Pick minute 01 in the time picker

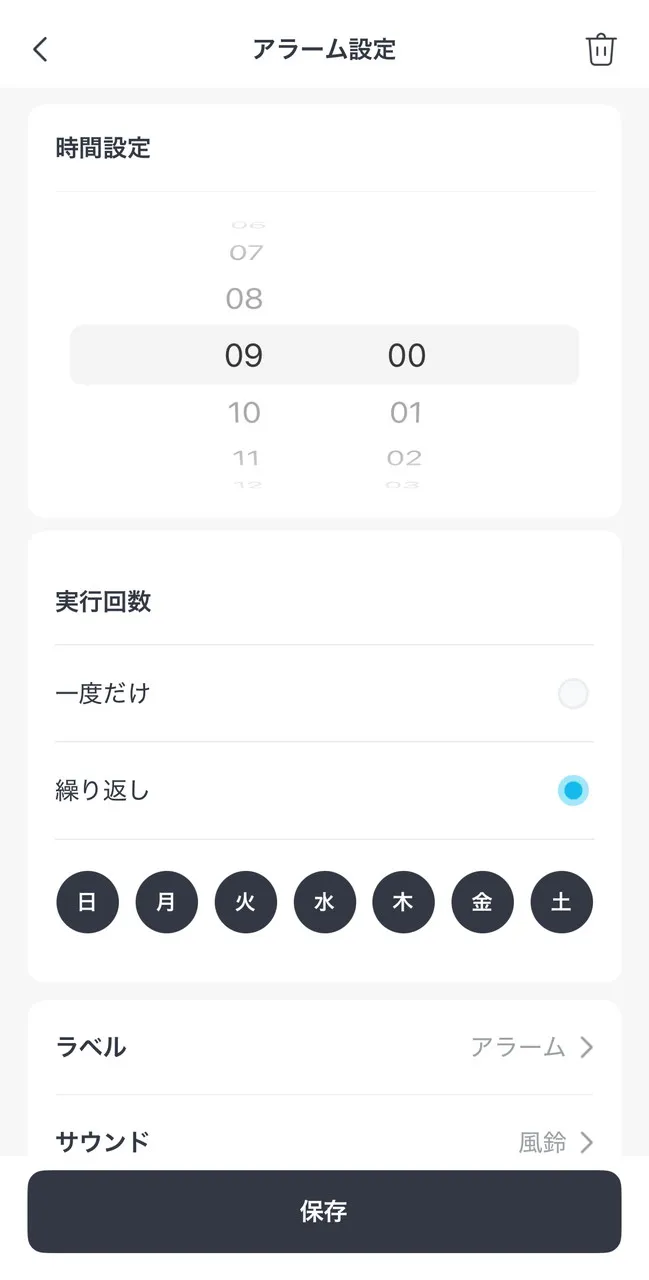pyautogui.click(x=406, y=412)
